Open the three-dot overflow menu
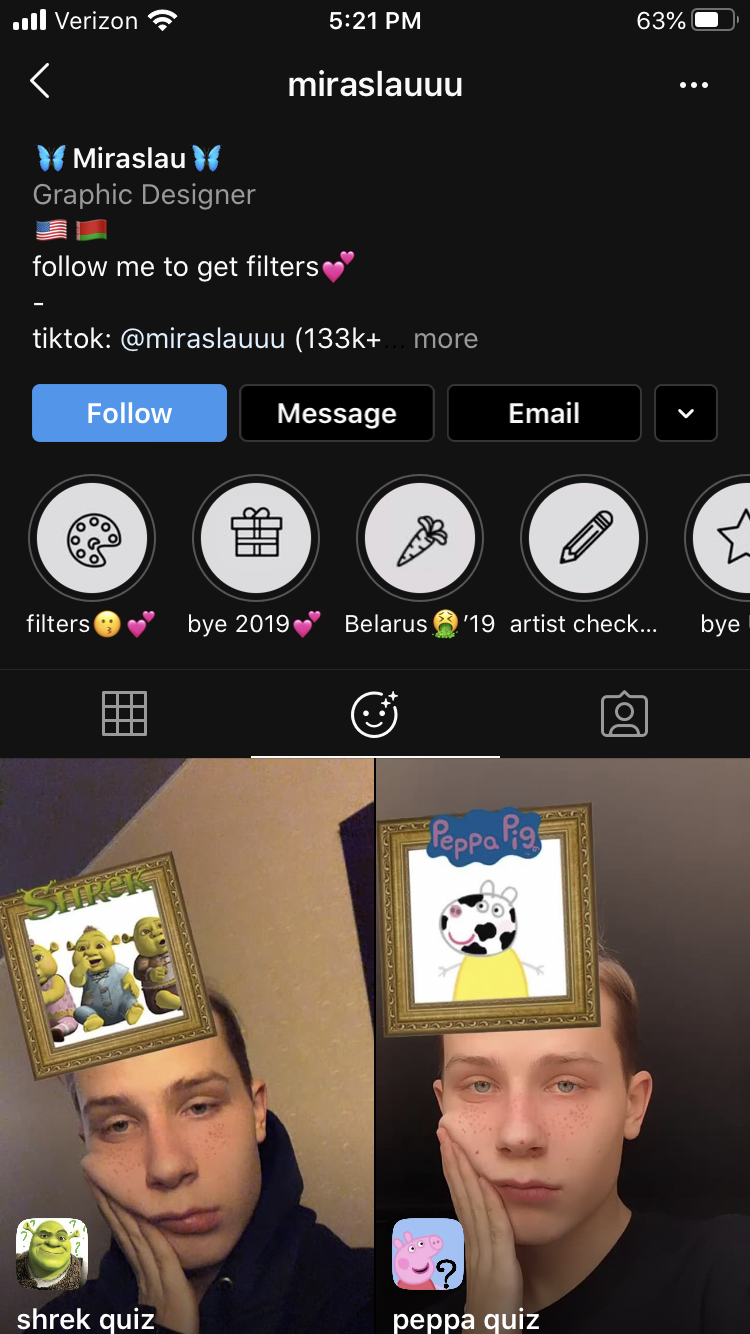Image resolution: width=750 pixels, height=1334 pixels. (x=693, y=85)
